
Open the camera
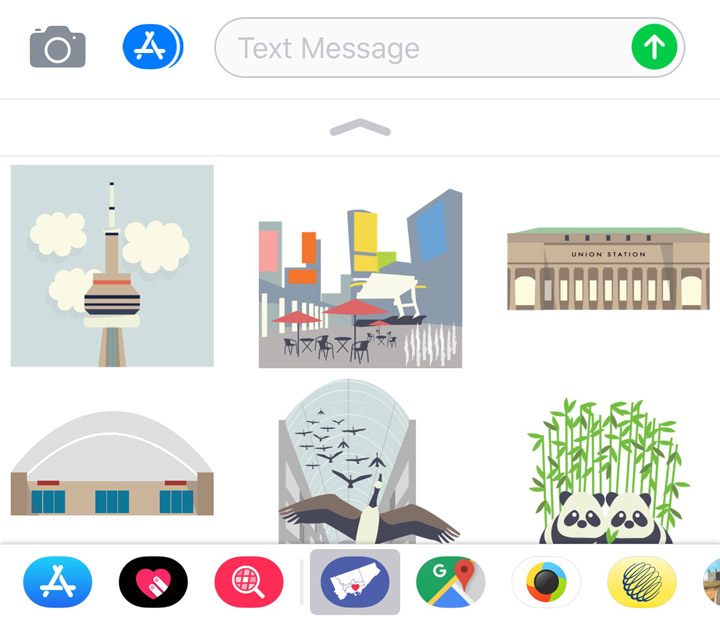[58, 47]
